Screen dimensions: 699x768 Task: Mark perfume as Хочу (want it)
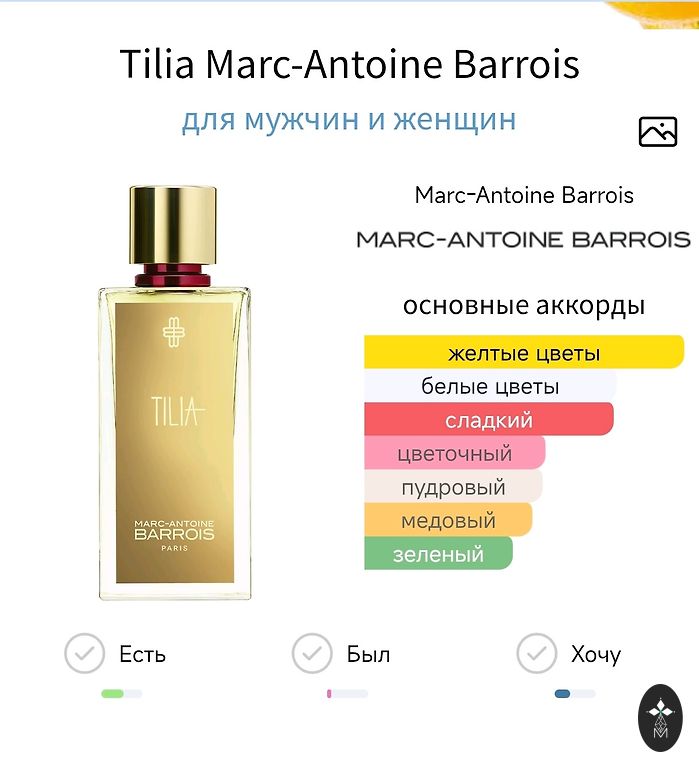[x=537, y=654]
